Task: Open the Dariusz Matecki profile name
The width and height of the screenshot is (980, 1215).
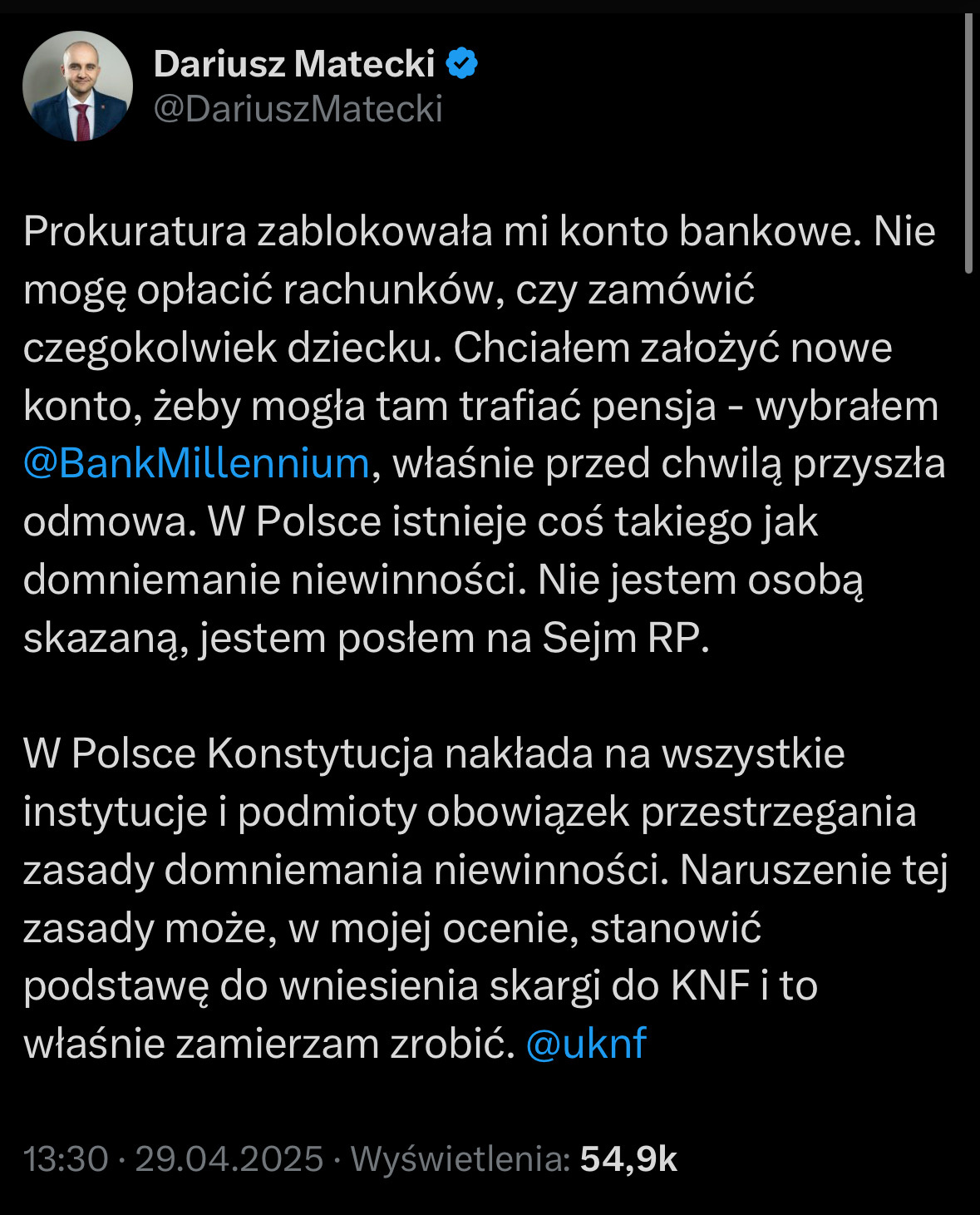Action: pyautogui.click(x=294, y=64)
